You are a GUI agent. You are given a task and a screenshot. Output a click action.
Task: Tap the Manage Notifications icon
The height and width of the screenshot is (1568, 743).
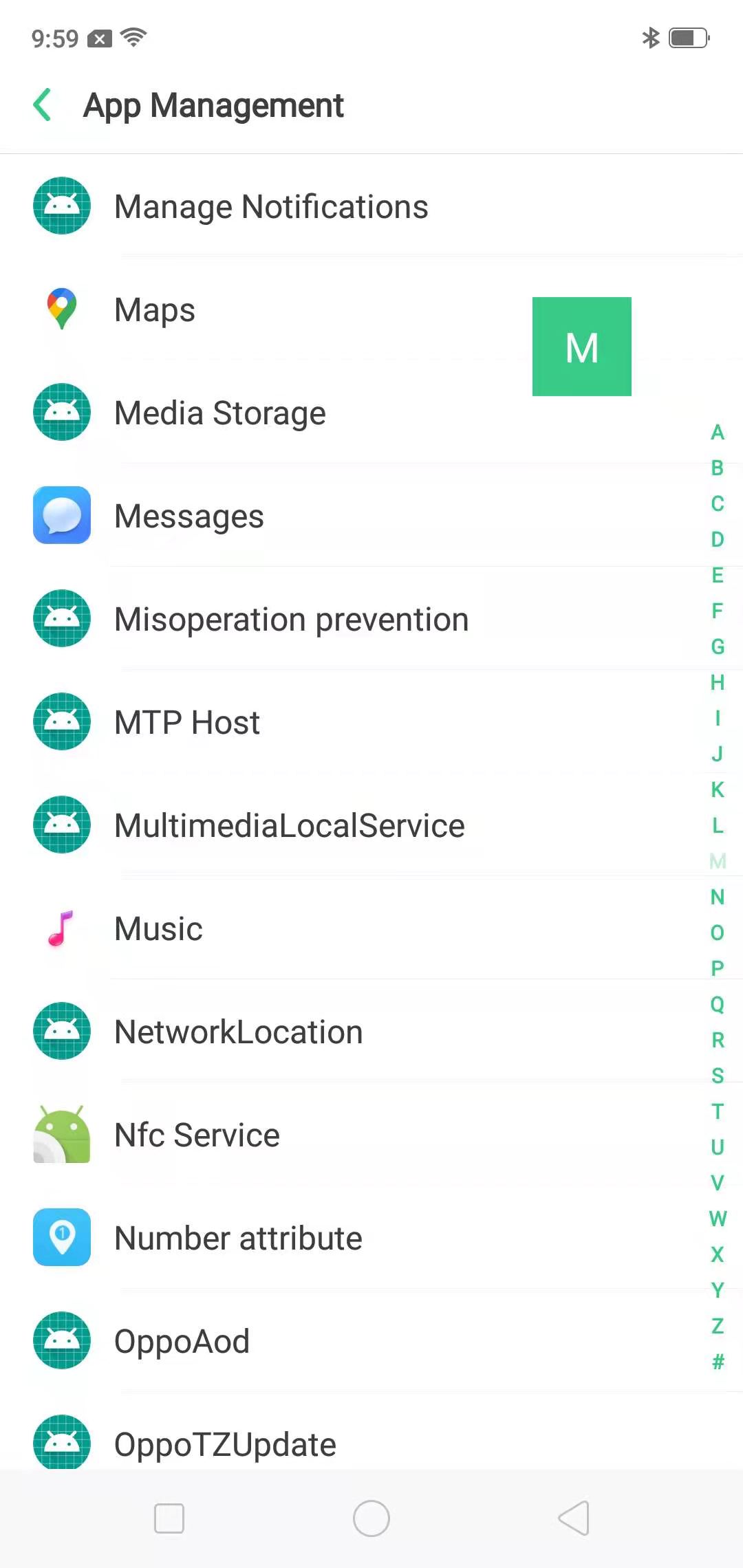tap(61, 206)
